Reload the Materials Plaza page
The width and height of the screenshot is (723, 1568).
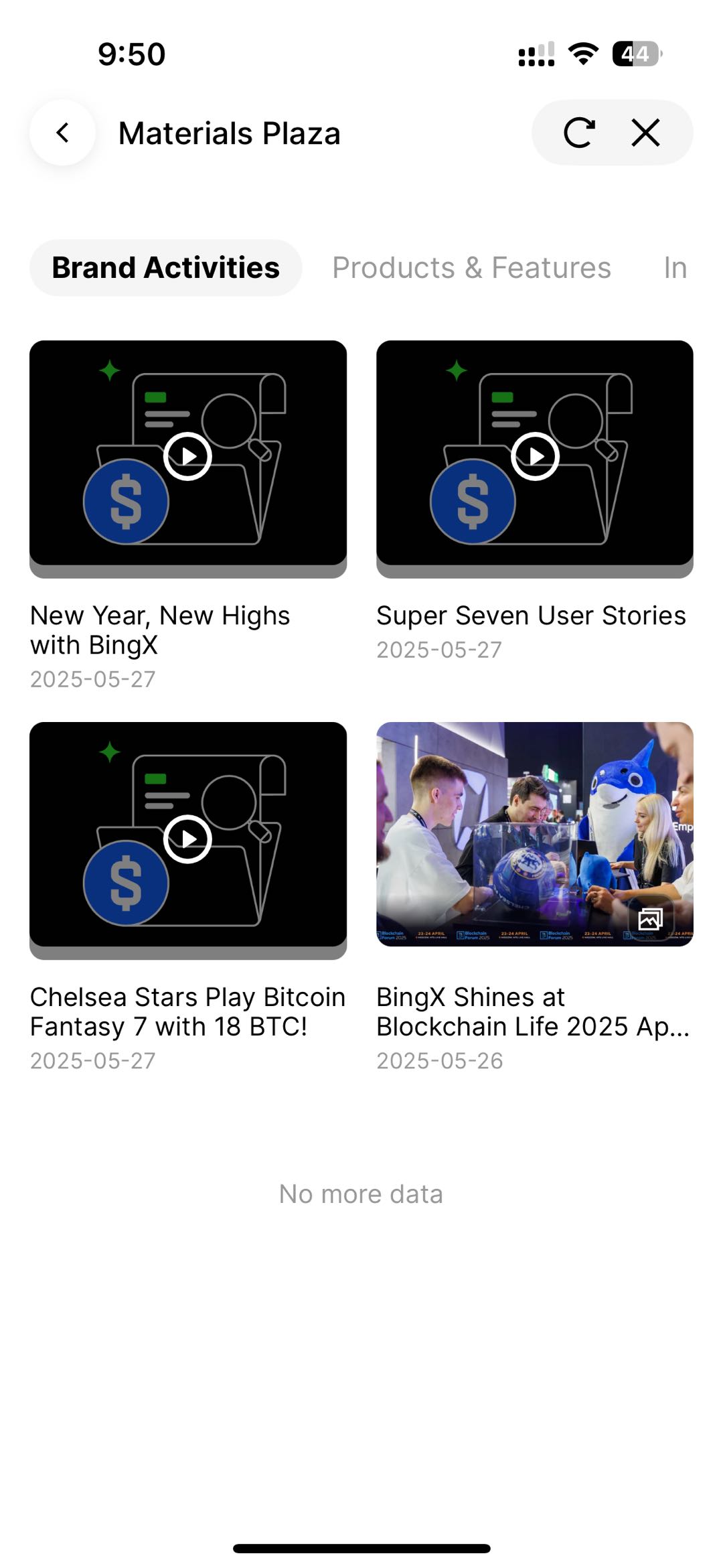pyautogui.click(x=579, y=133)
